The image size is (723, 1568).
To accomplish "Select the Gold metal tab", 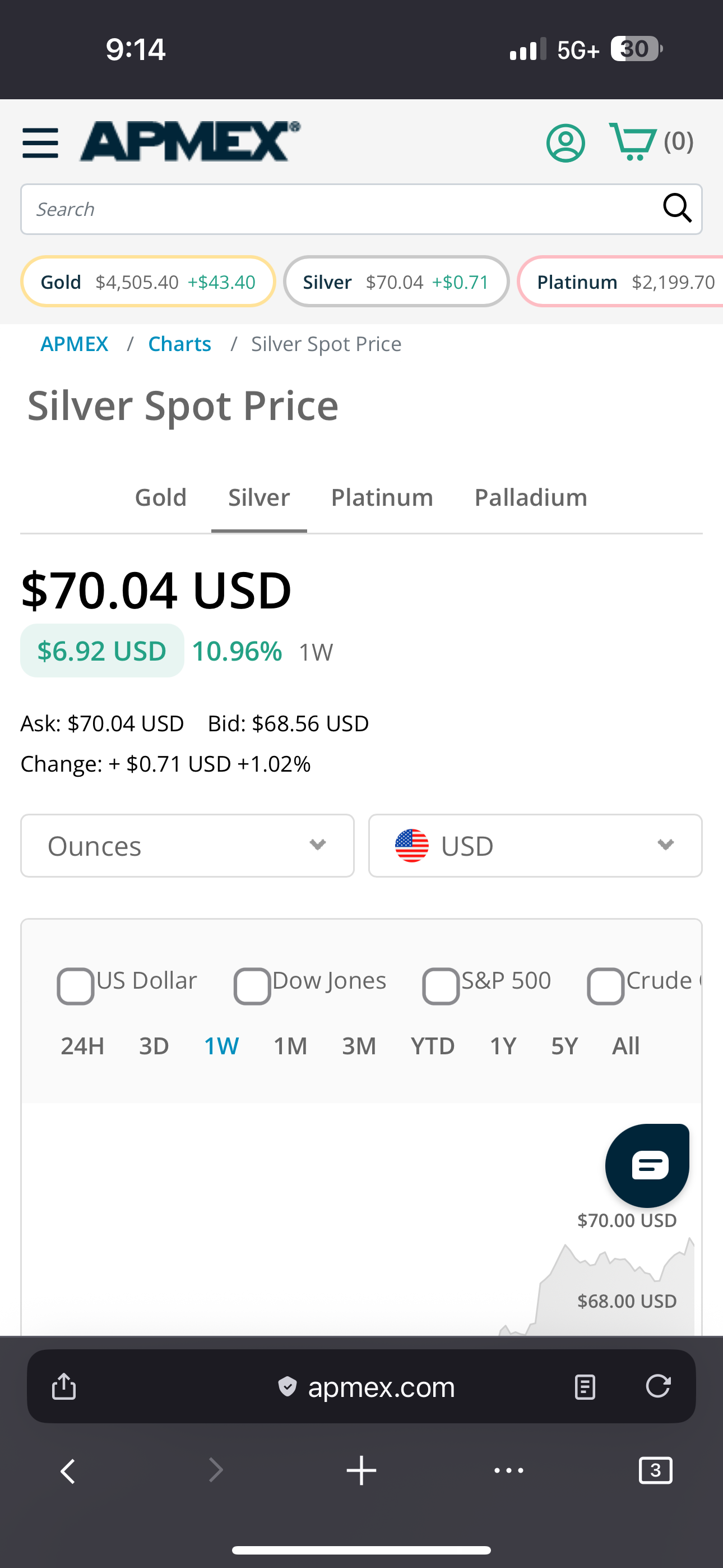I will 161,497.
